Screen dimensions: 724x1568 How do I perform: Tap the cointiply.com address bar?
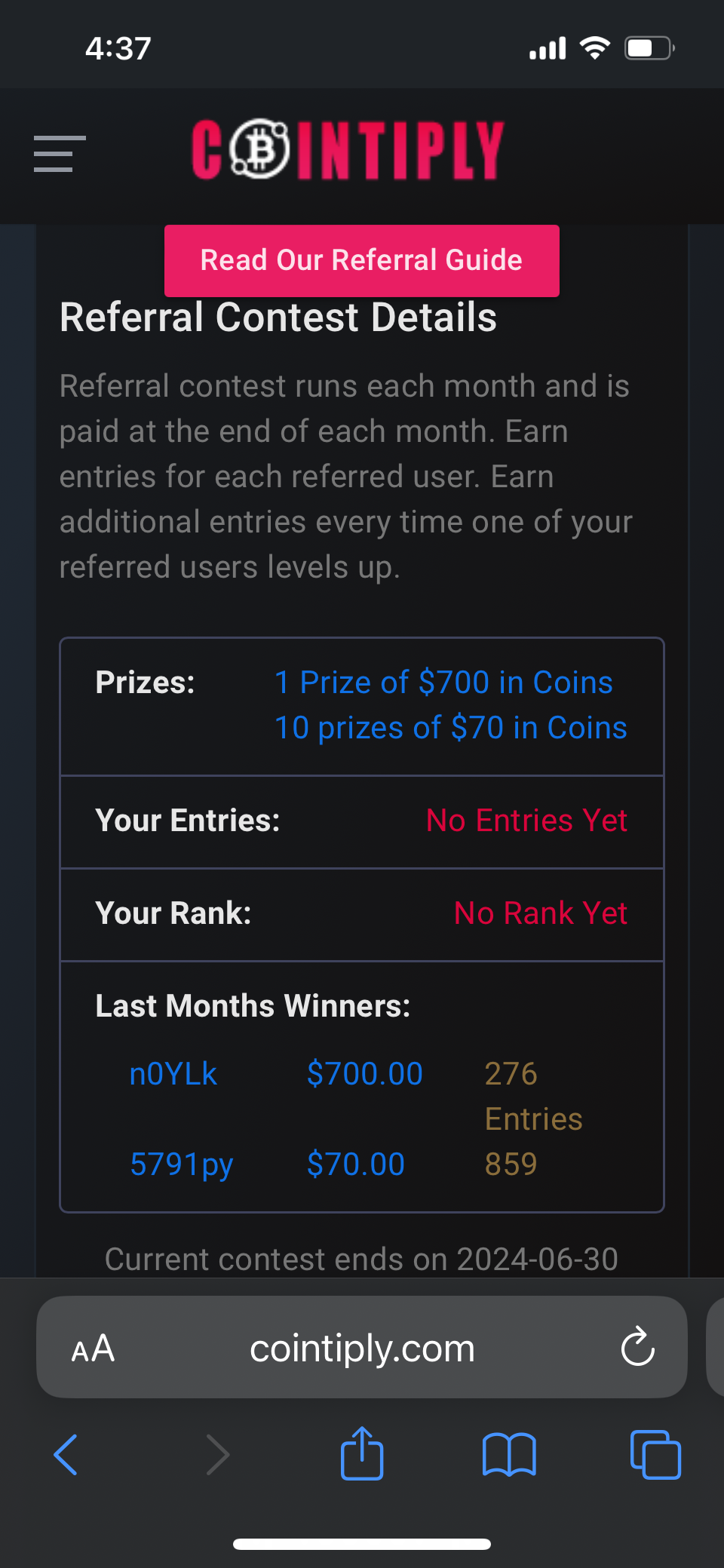(362, 1349)
